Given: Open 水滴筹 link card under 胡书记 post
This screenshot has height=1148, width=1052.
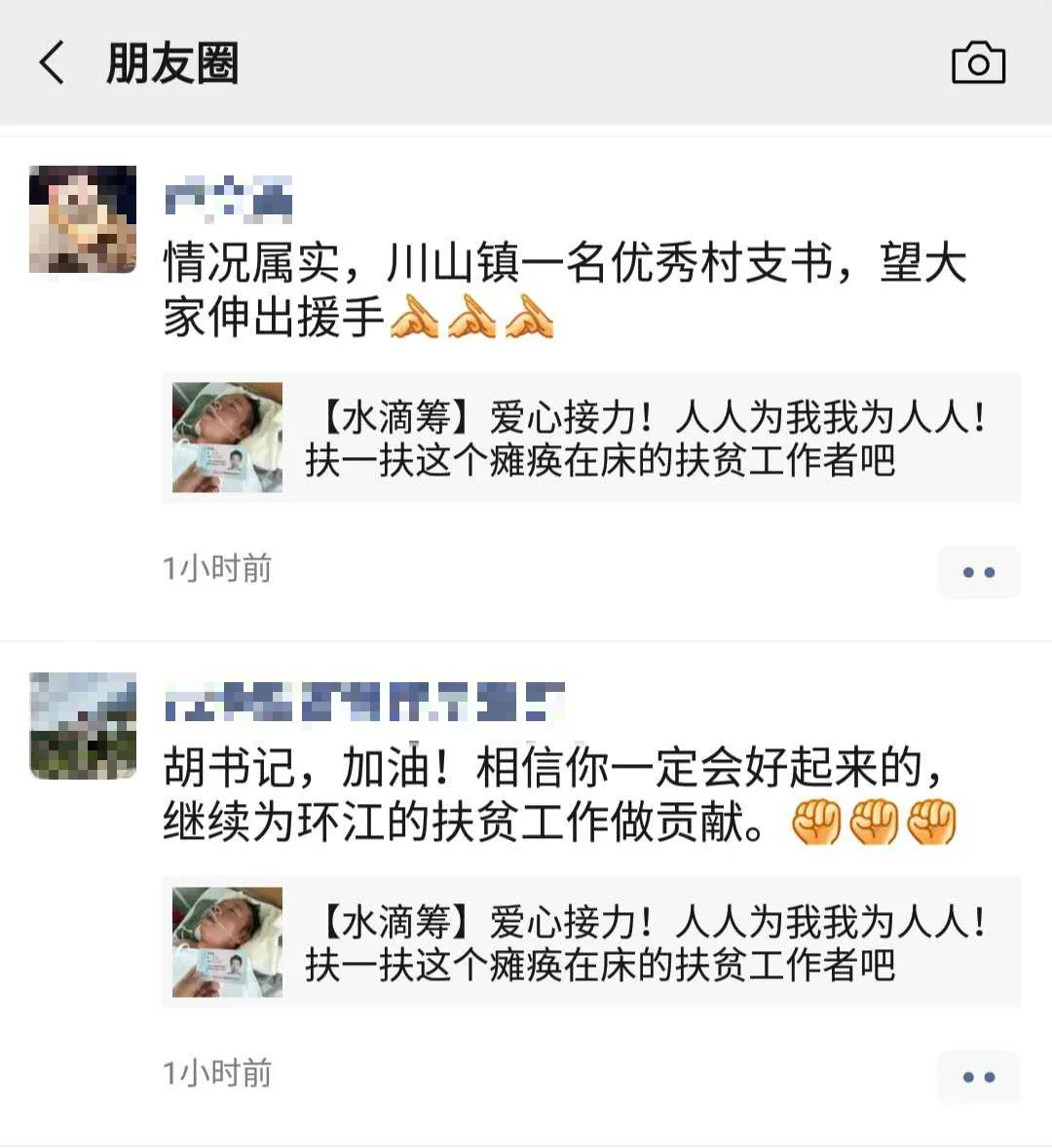Looking at the screenshot, I should pyautogui.click(x=590, y=942).
